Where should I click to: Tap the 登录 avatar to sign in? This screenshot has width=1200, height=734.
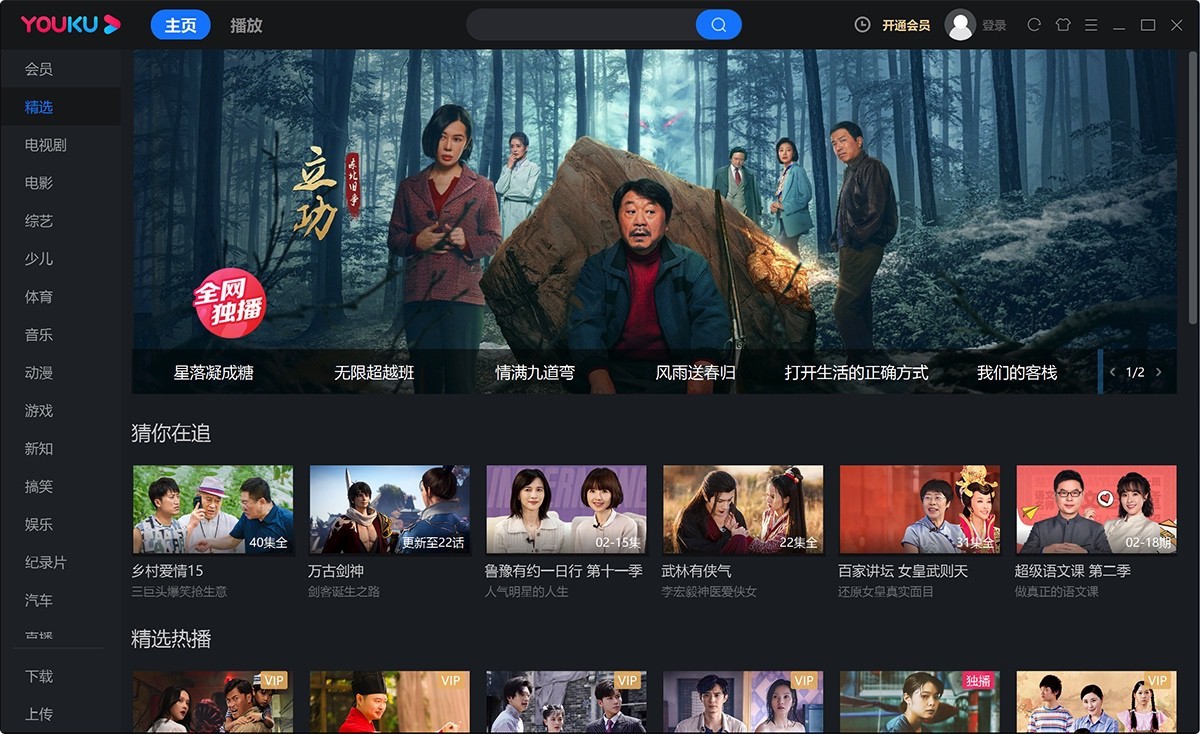(x=960, y=25)
